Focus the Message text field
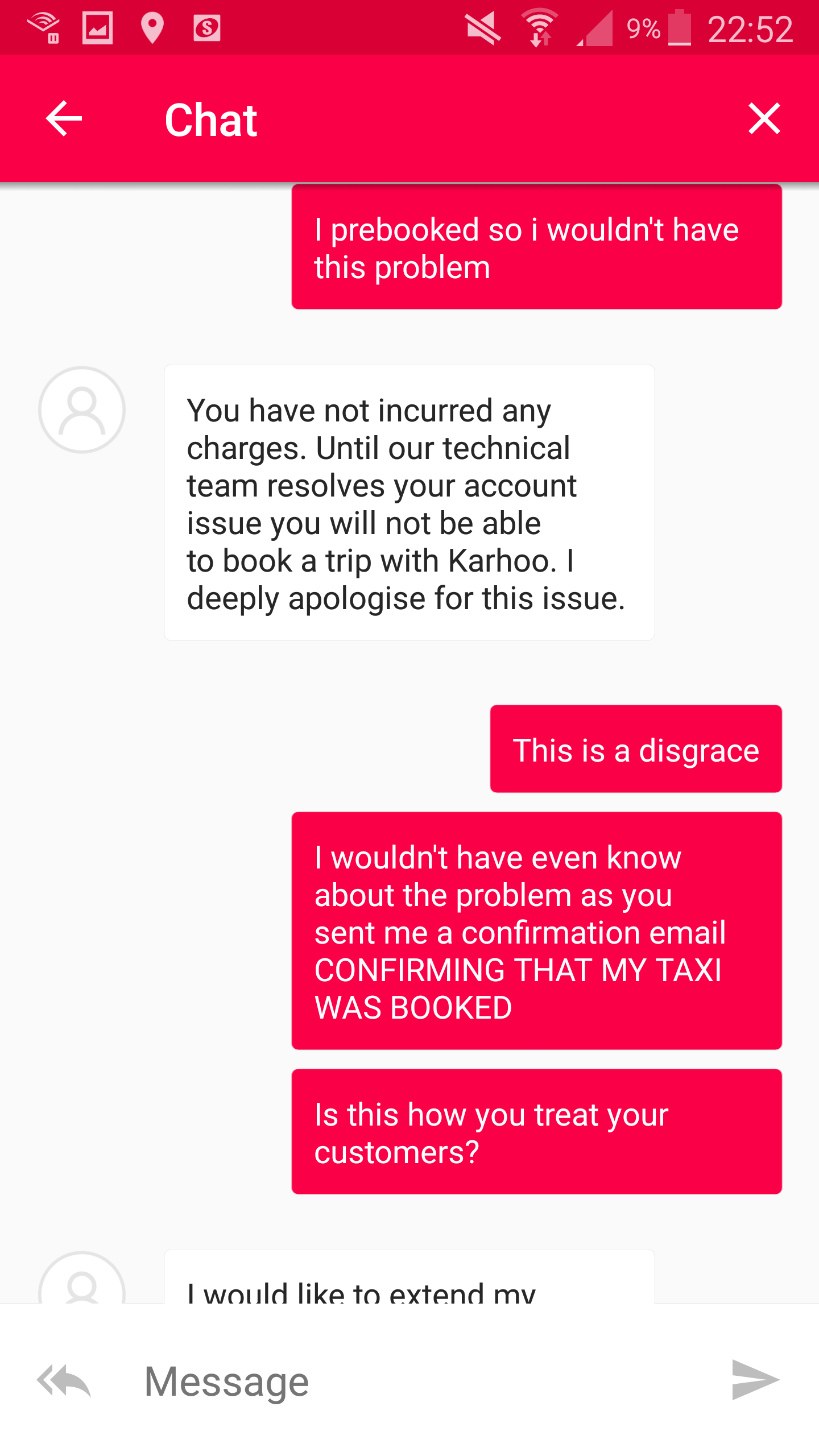This screenshot has height=1456, width=819. pos(421,1381)
